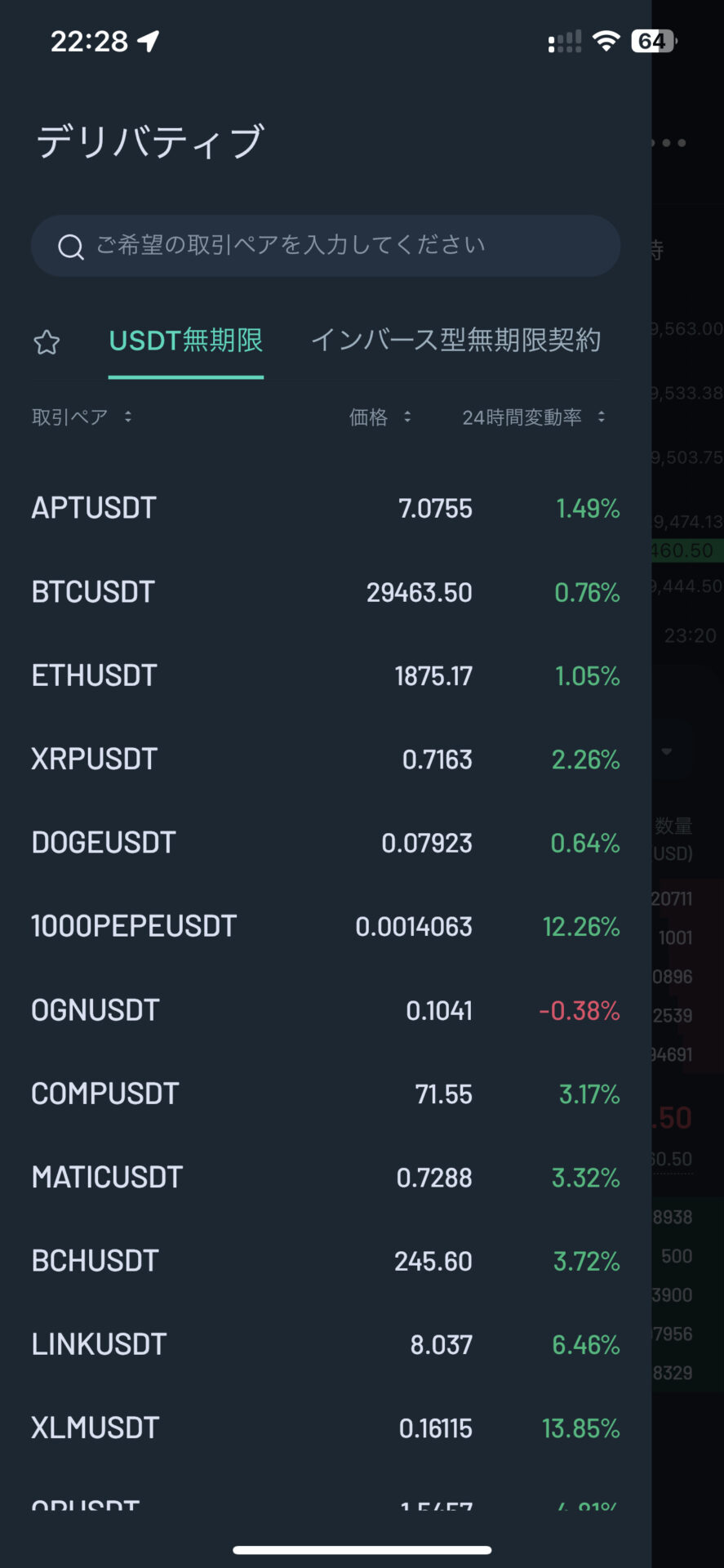The image size is (724, 1568).
Task: Open DOGEUSDT trading pair
Action: click(326, 843)
